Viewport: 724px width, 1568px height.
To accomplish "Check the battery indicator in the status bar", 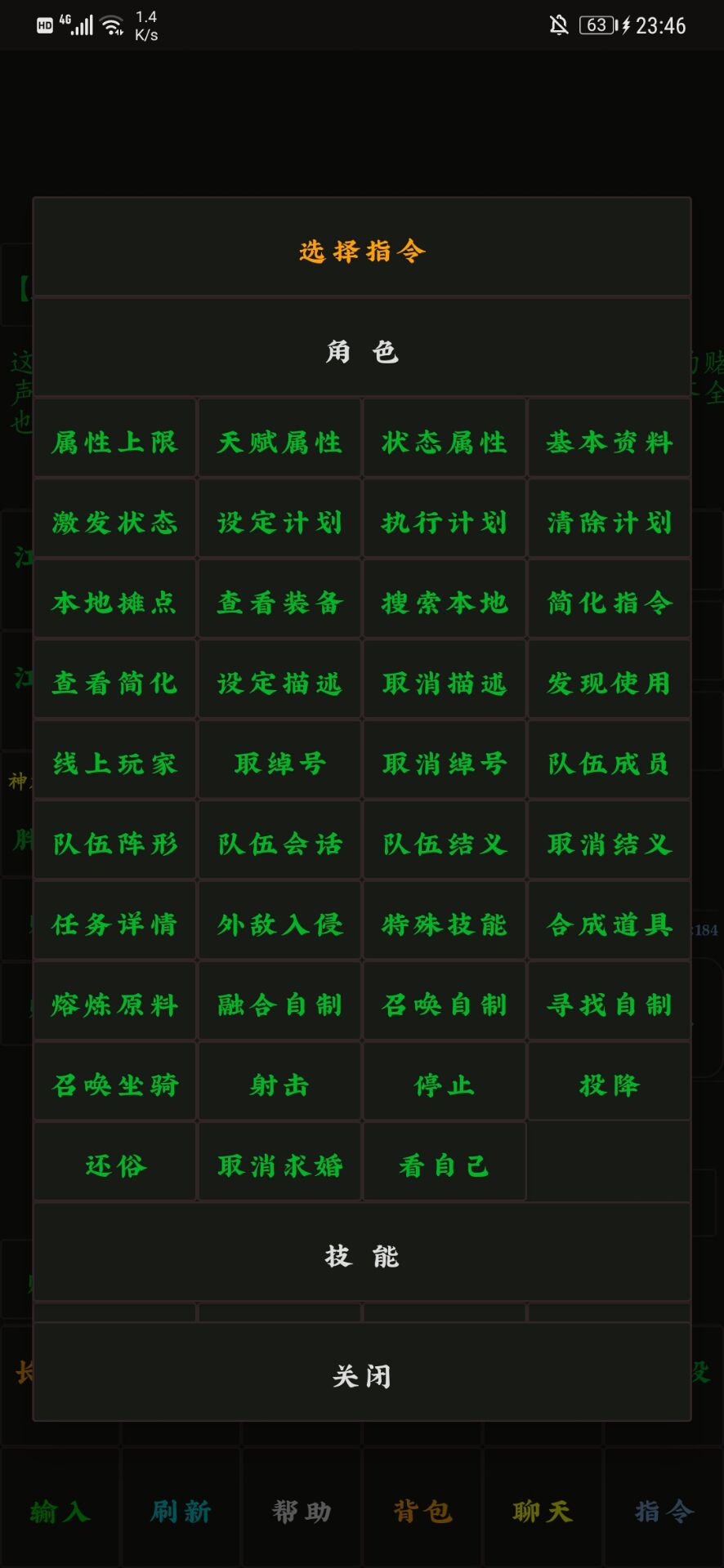I will click(595, 25).
